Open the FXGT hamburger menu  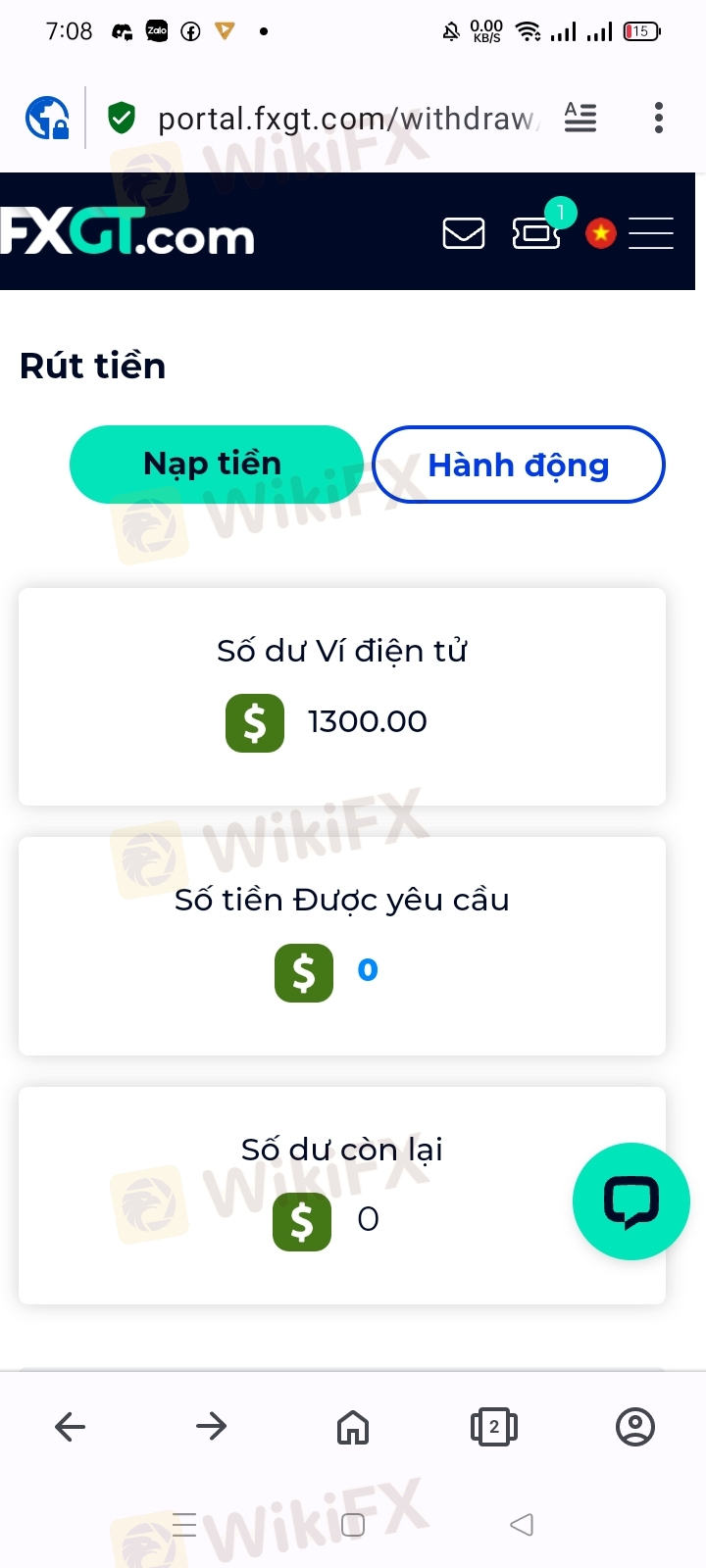(x=651, y=233)
